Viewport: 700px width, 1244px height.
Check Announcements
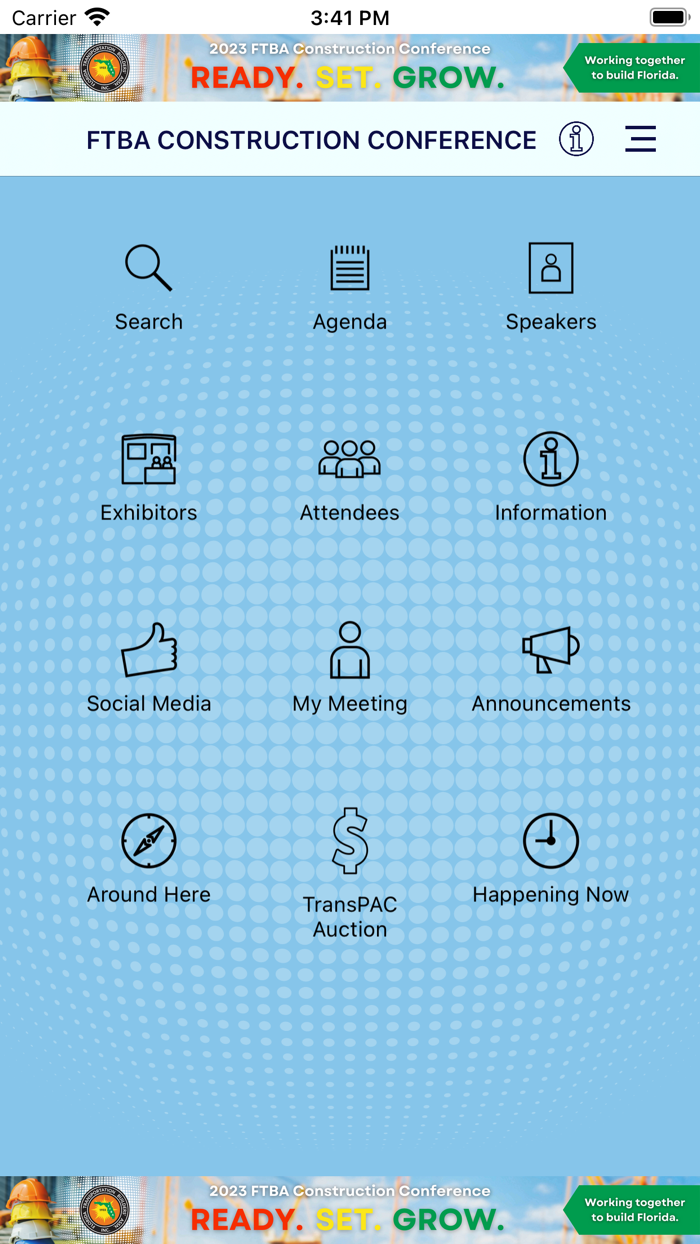click(x=551, y=669)
